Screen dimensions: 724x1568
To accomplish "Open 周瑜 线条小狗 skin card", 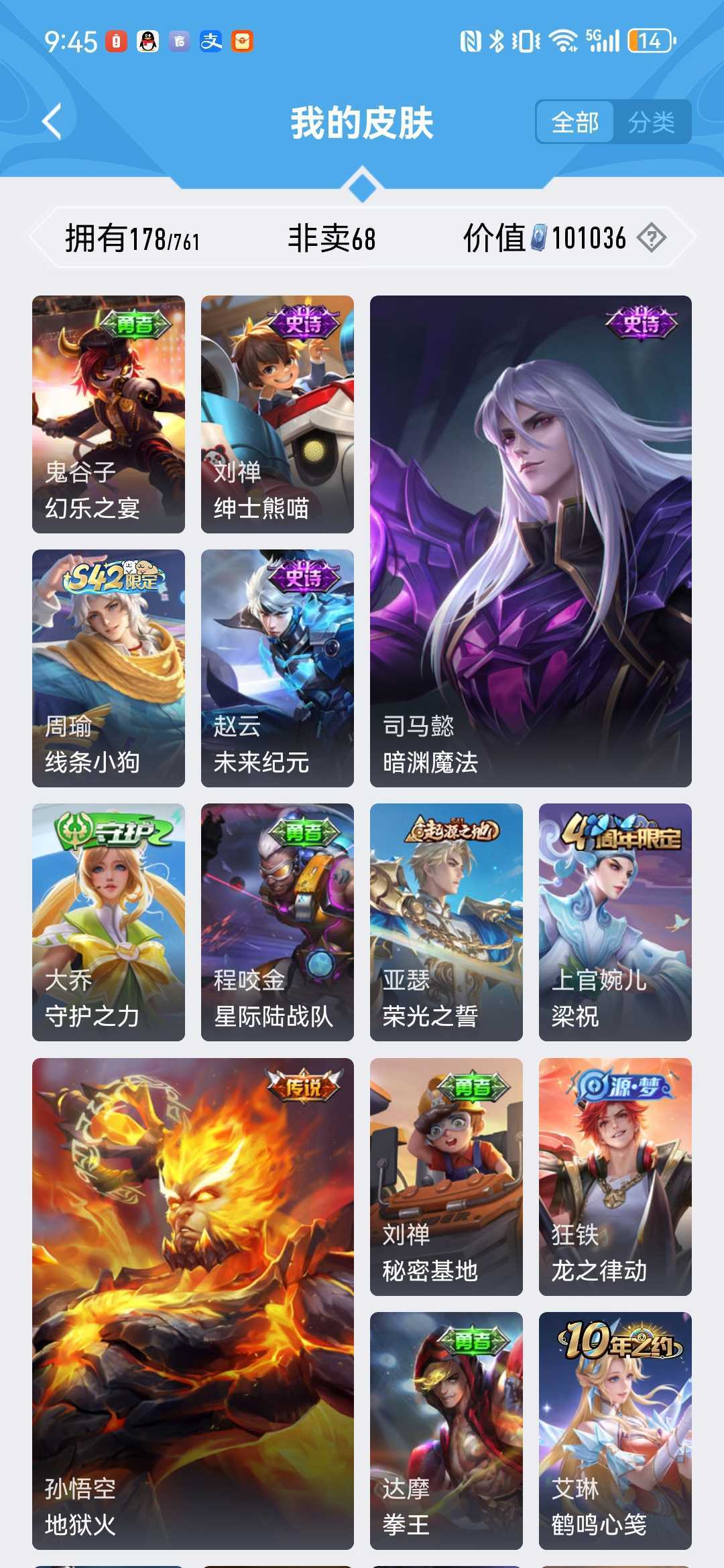I will [109, 668].
